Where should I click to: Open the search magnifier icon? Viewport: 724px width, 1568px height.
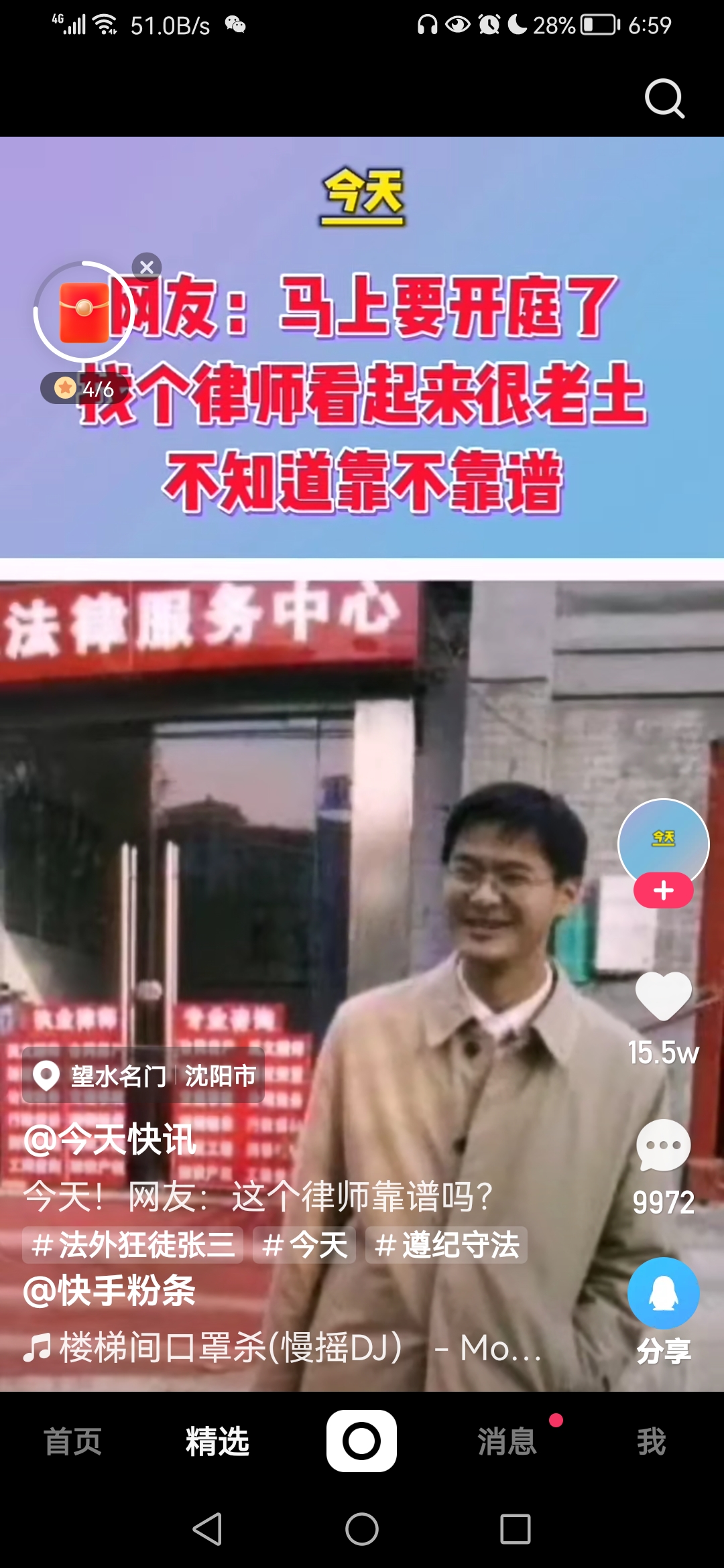(x=664, y=99)
